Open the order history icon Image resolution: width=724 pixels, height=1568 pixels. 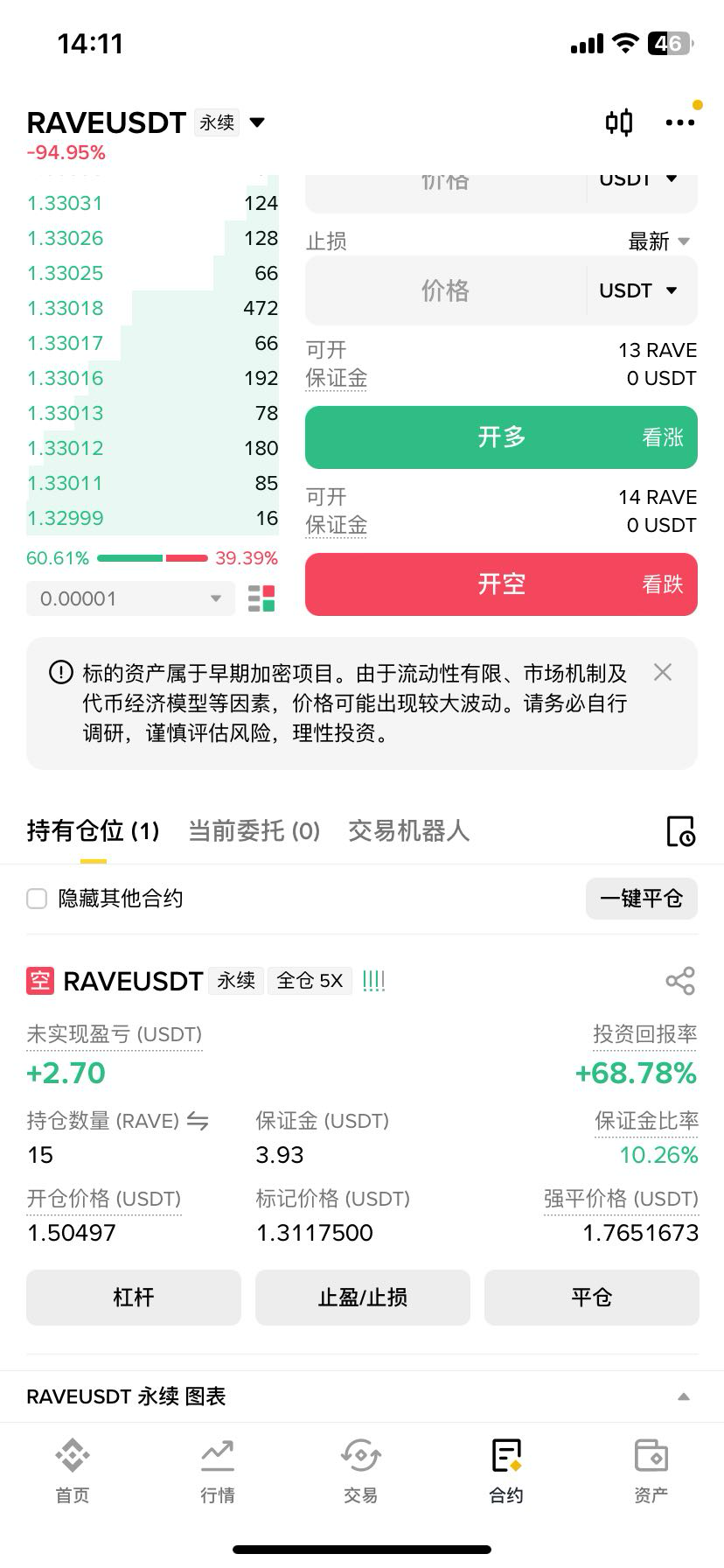(x=680, y=831)
